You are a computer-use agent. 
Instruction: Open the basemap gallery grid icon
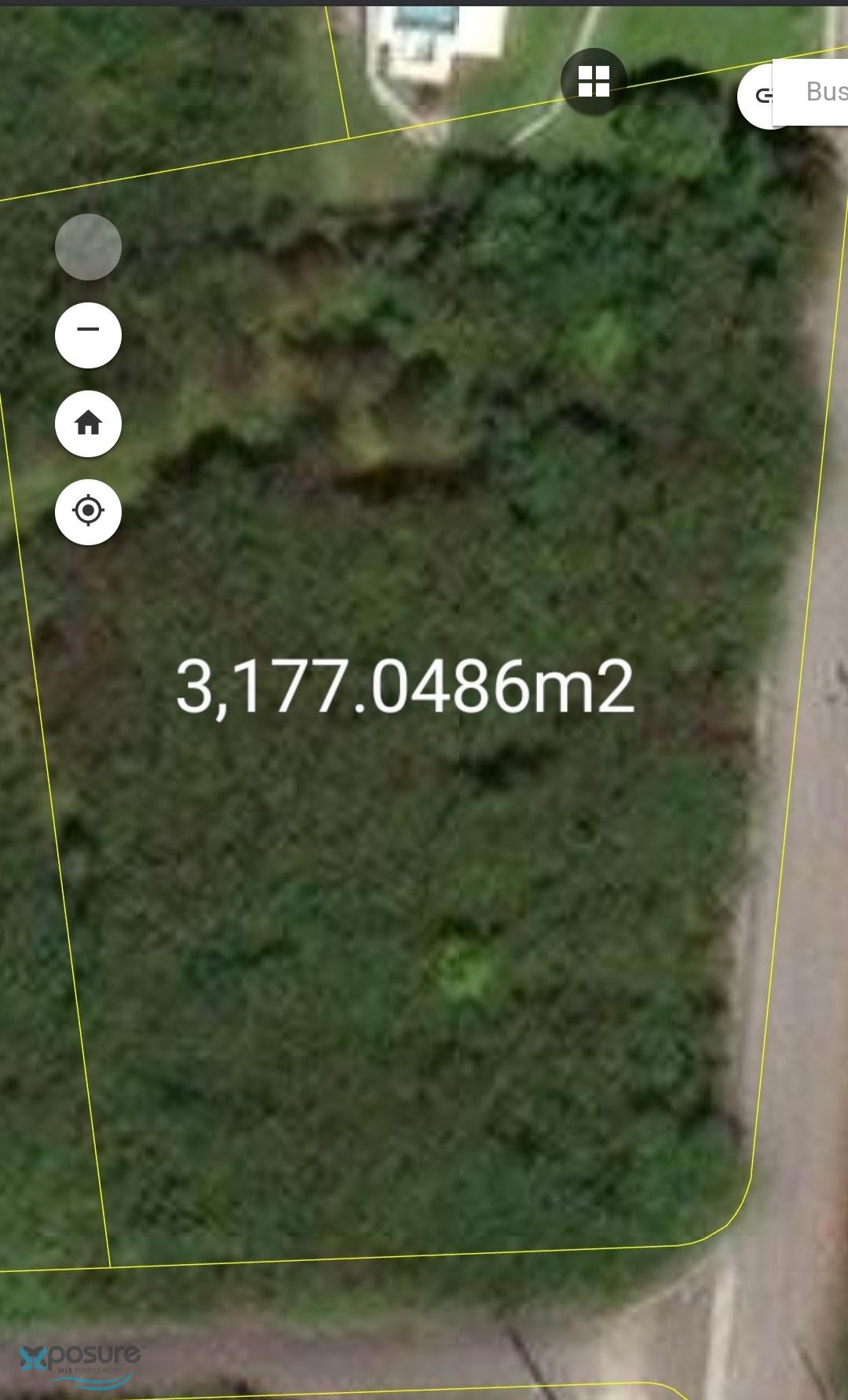tap(594, 81)
